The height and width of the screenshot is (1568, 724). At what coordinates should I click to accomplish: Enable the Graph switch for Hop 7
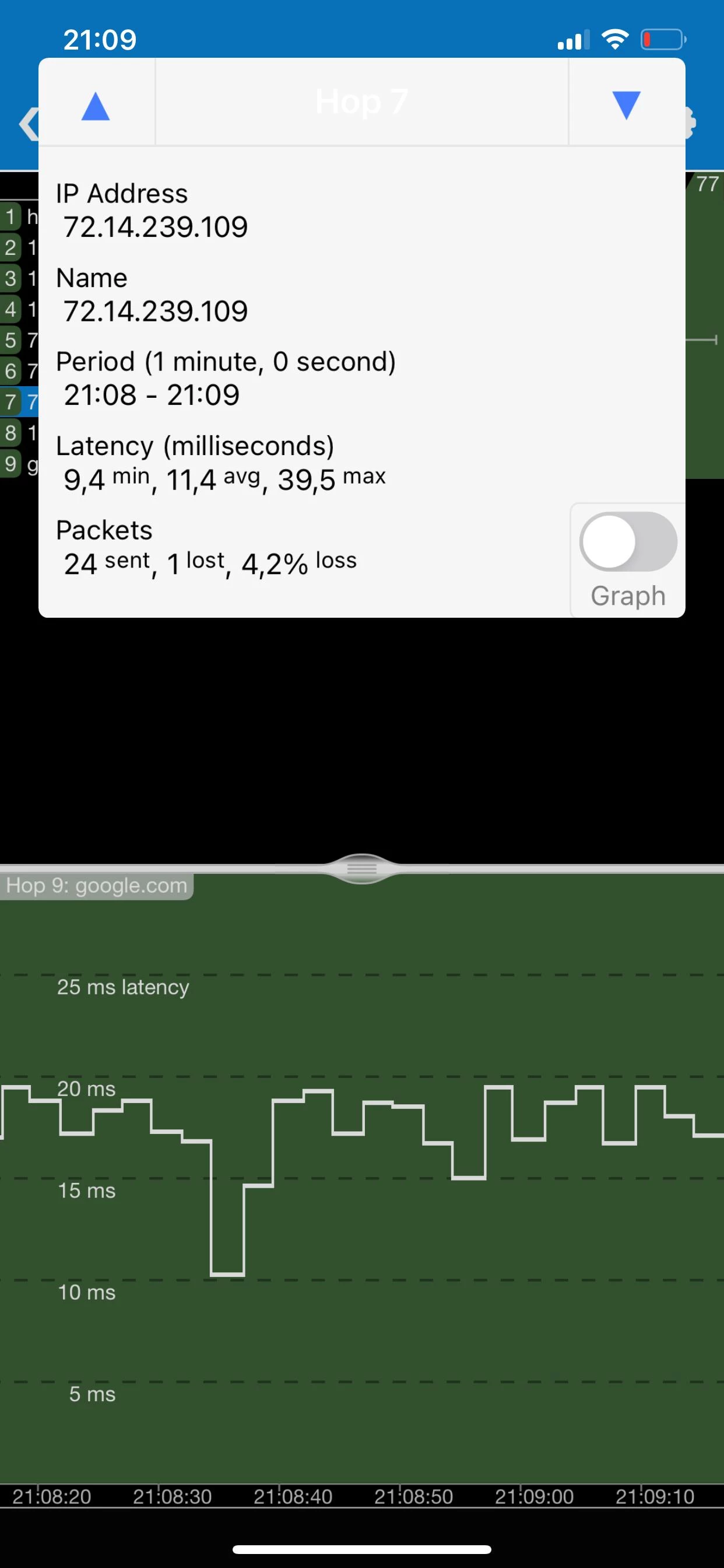click(628, 541)
